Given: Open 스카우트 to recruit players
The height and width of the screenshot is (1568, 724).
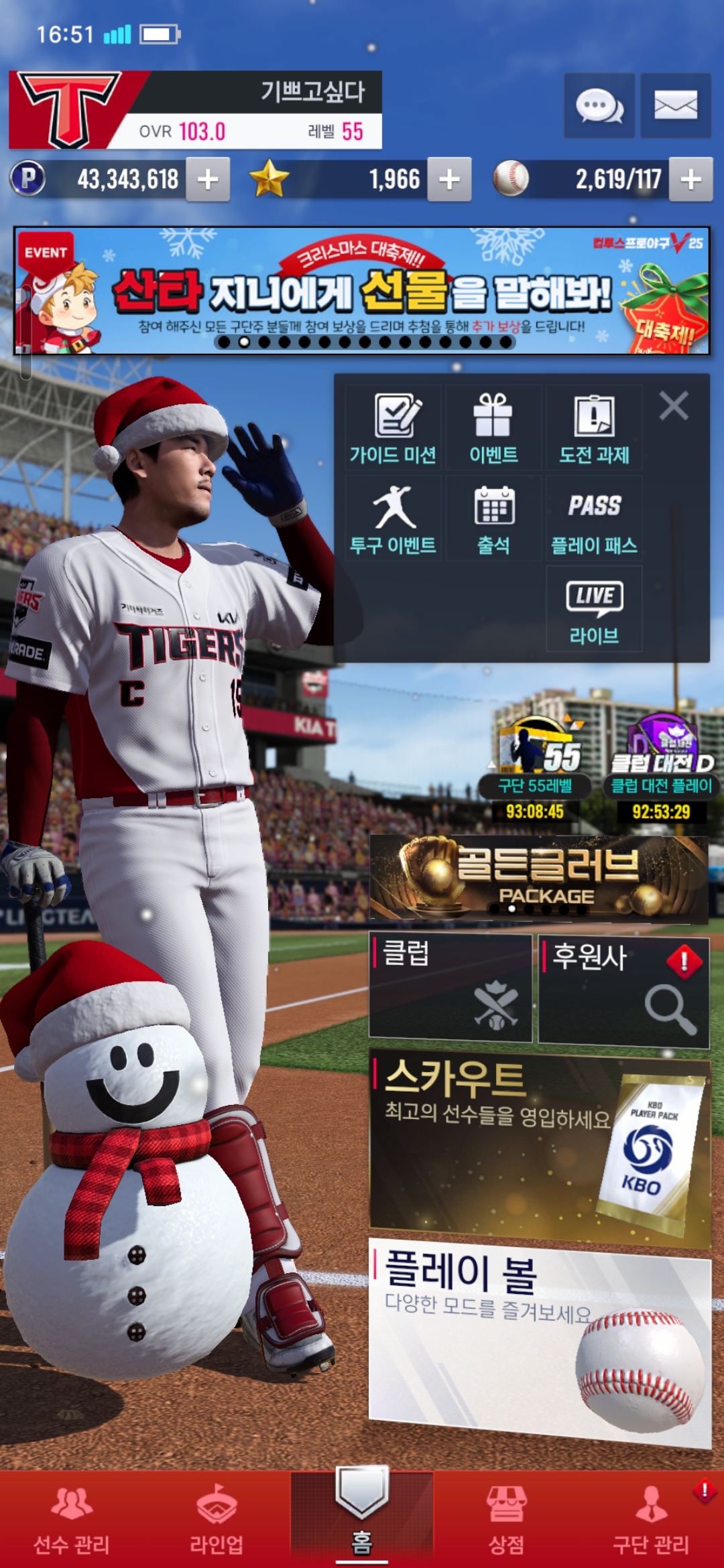Looking at the screenshot, I should [x=539, y=1147].
